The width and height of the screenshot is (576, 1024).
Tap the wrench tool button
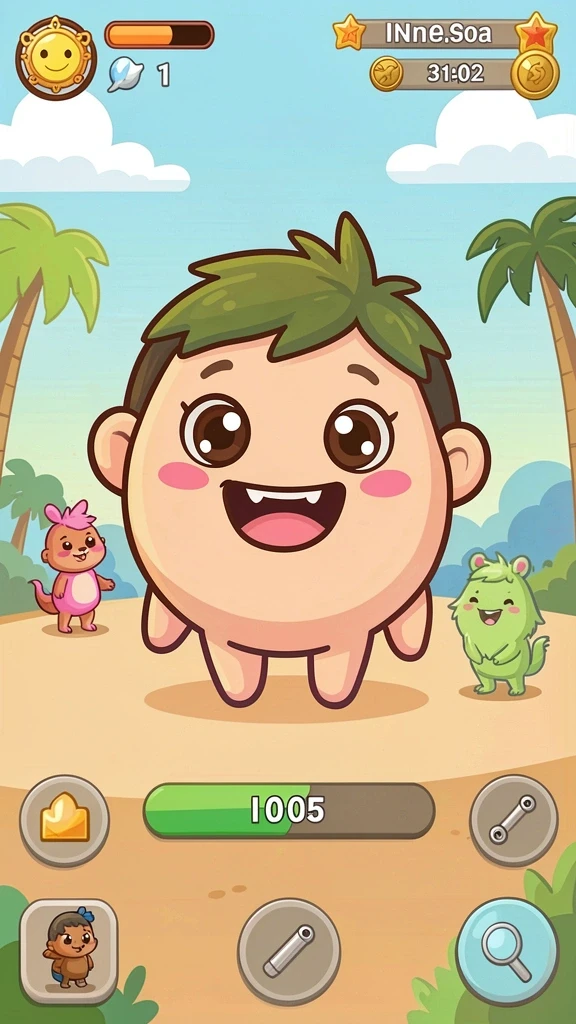513,820
